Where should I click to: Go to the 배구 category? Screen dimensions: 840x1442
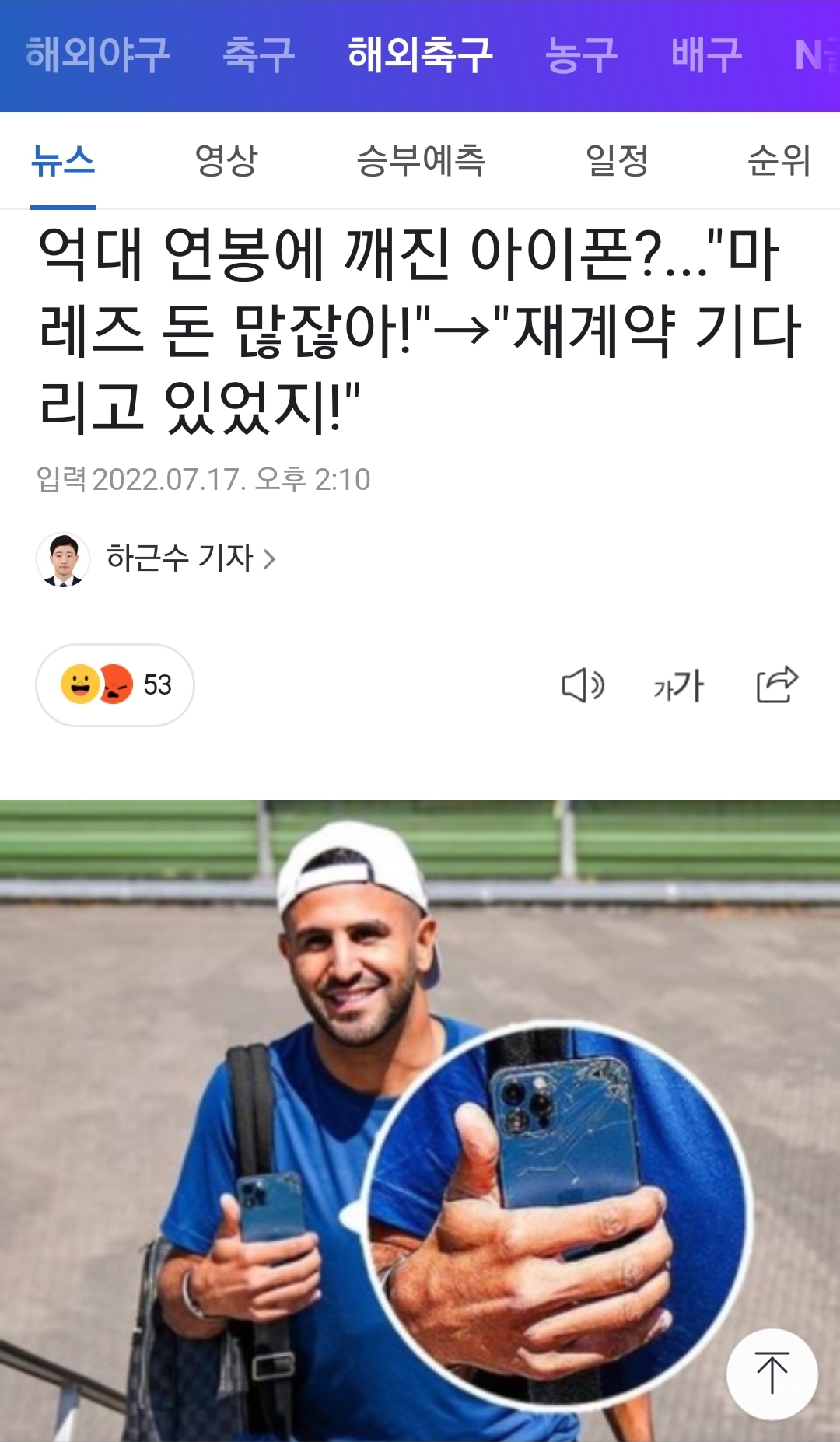(706, 55)
